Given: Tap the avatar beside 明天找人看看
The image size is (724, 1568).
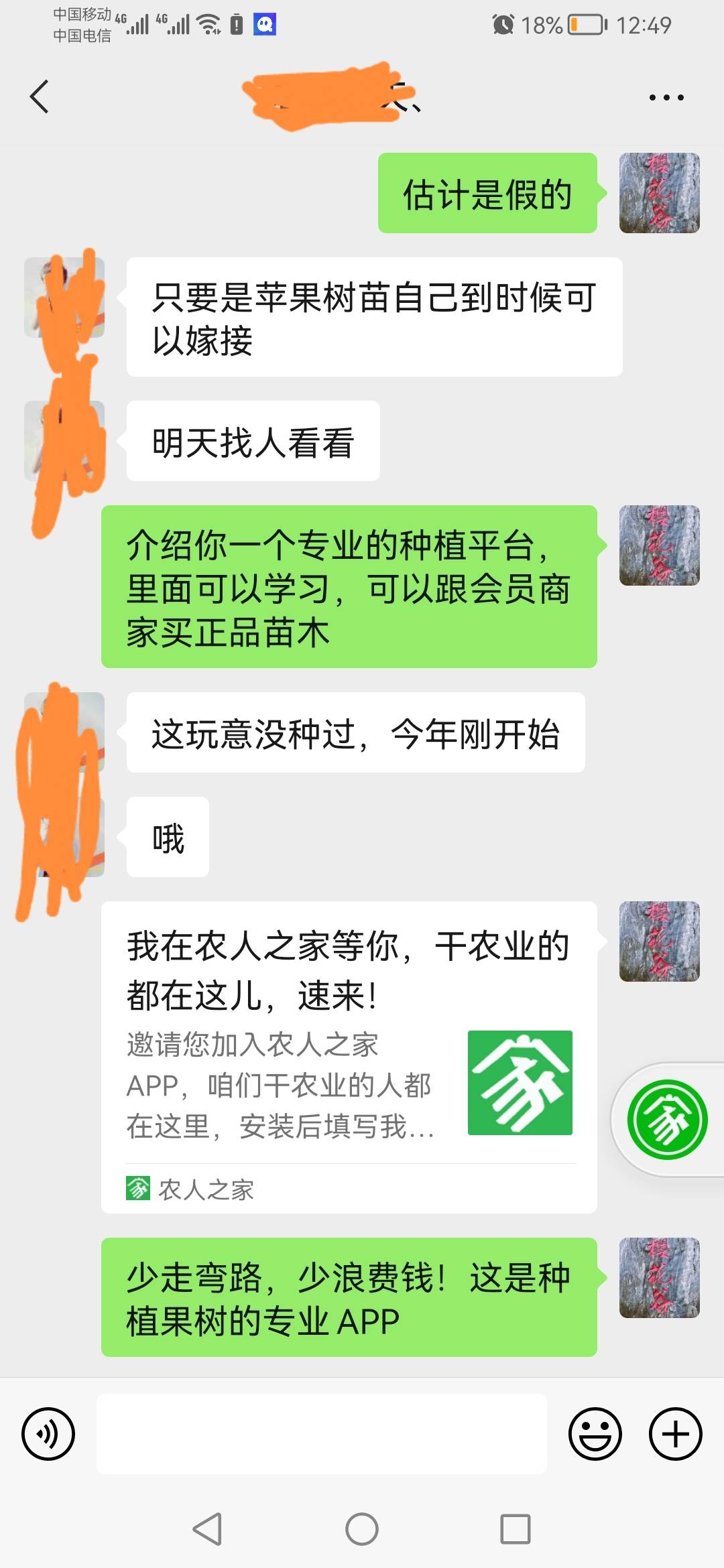Looking at the screenshot, I should point(64,441).
